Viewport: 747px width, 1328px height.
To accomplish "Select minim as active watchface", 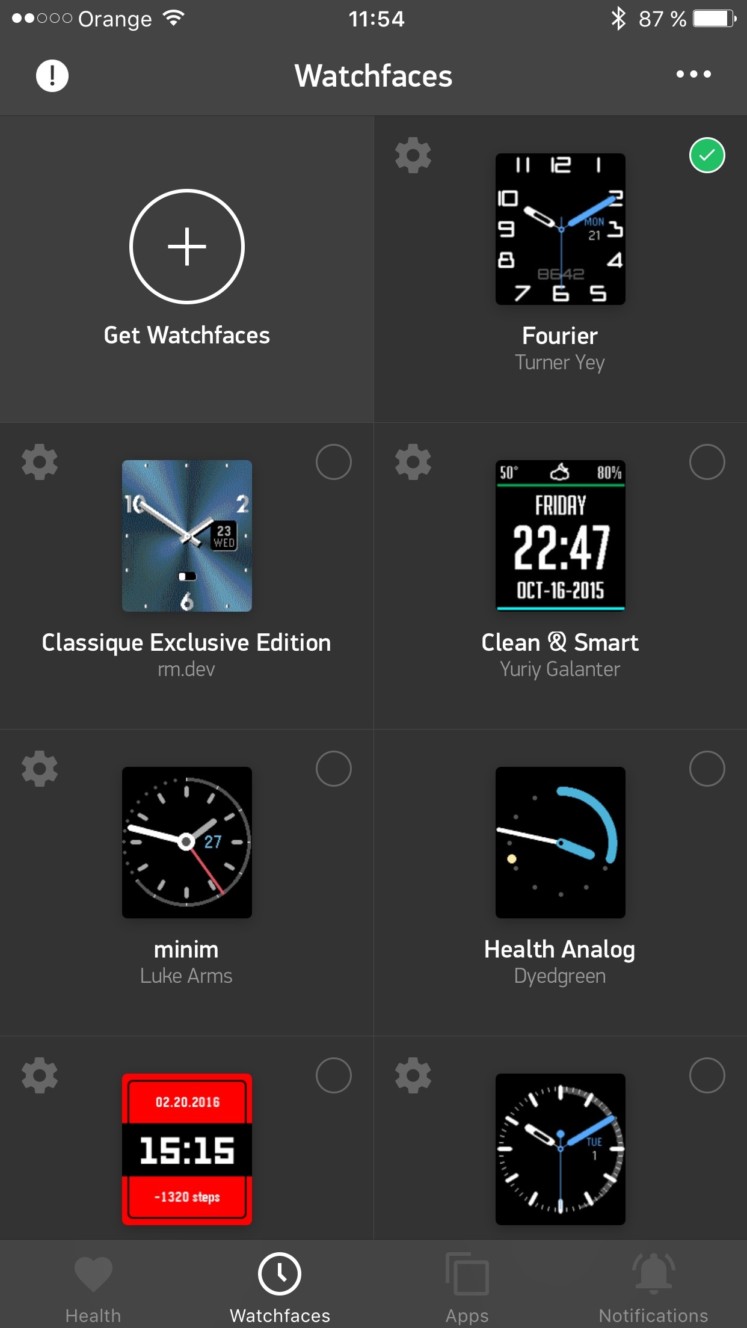I will (333, 769).
